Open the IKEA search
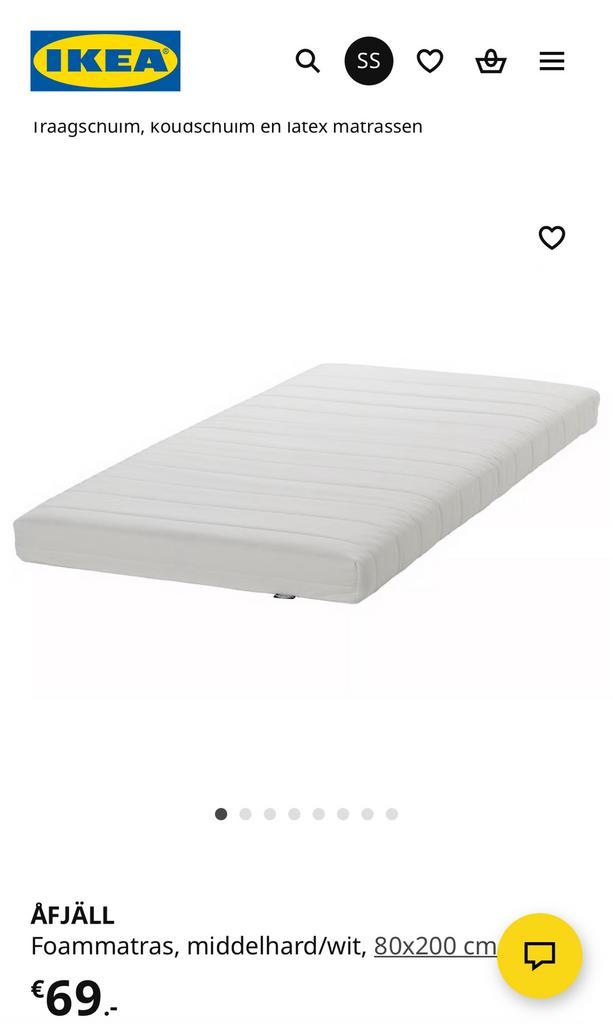The height and width of the screenshot is (1024, 613). pyautogui.click(x=308, y=61)
